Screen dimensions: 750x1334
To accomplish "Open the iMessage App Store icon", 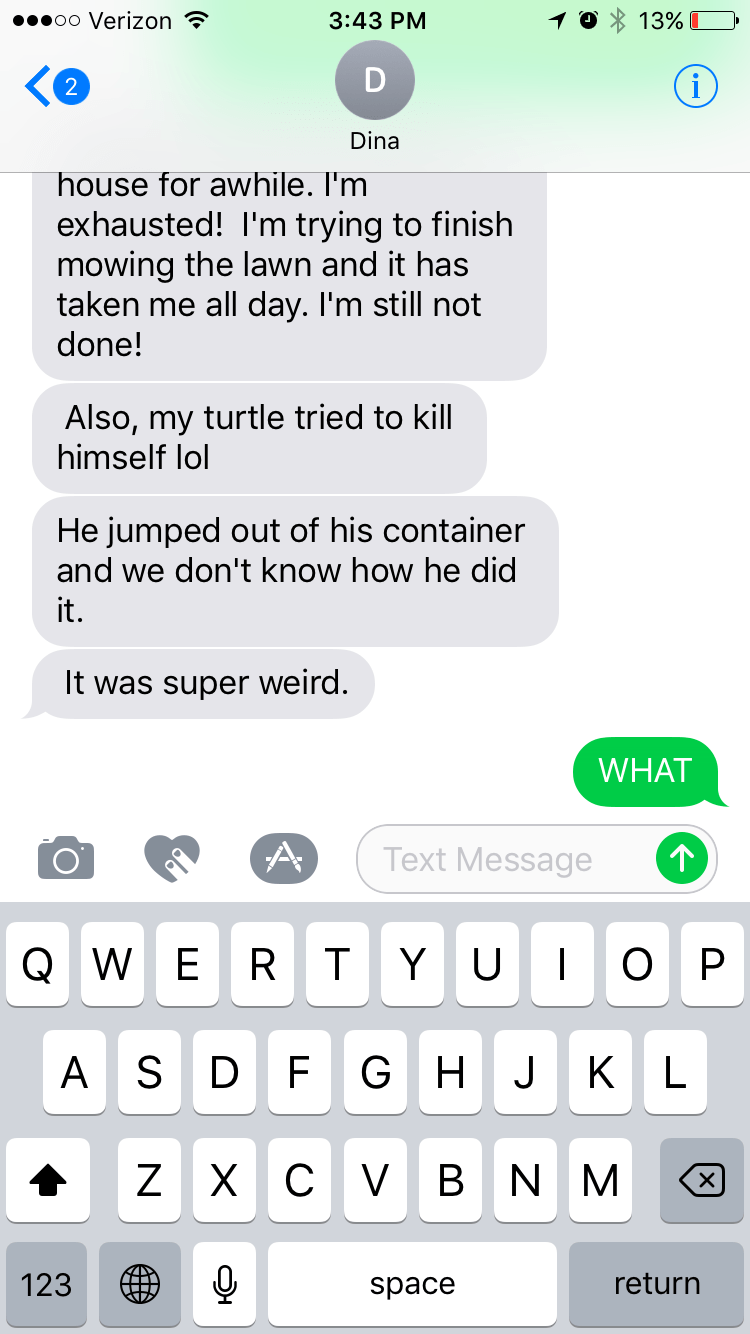I will click(284, 858).
